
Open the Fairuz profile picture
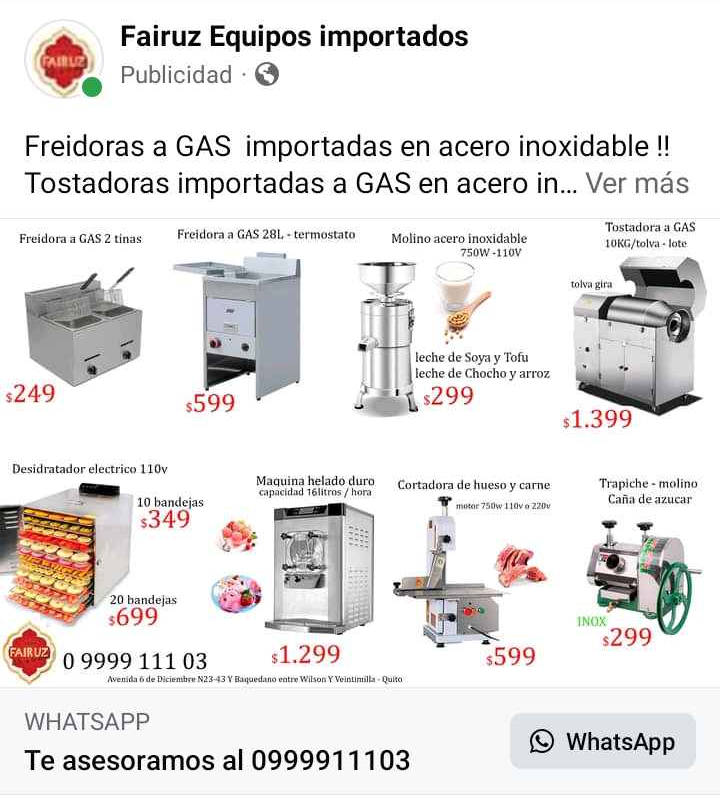63,58
